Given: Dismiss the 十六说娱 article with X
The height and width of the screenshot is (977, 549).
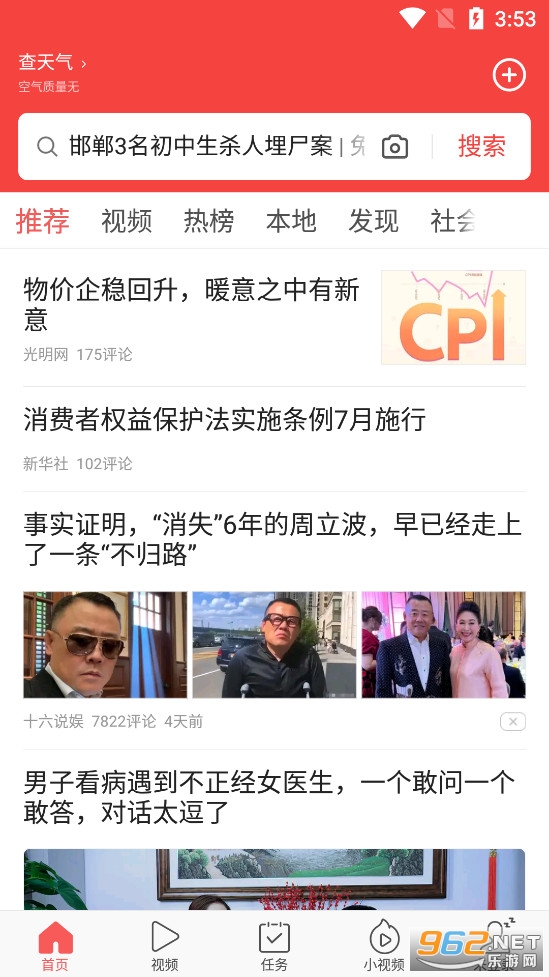Looking at the screenshot, I should click(x=513, y=722).
